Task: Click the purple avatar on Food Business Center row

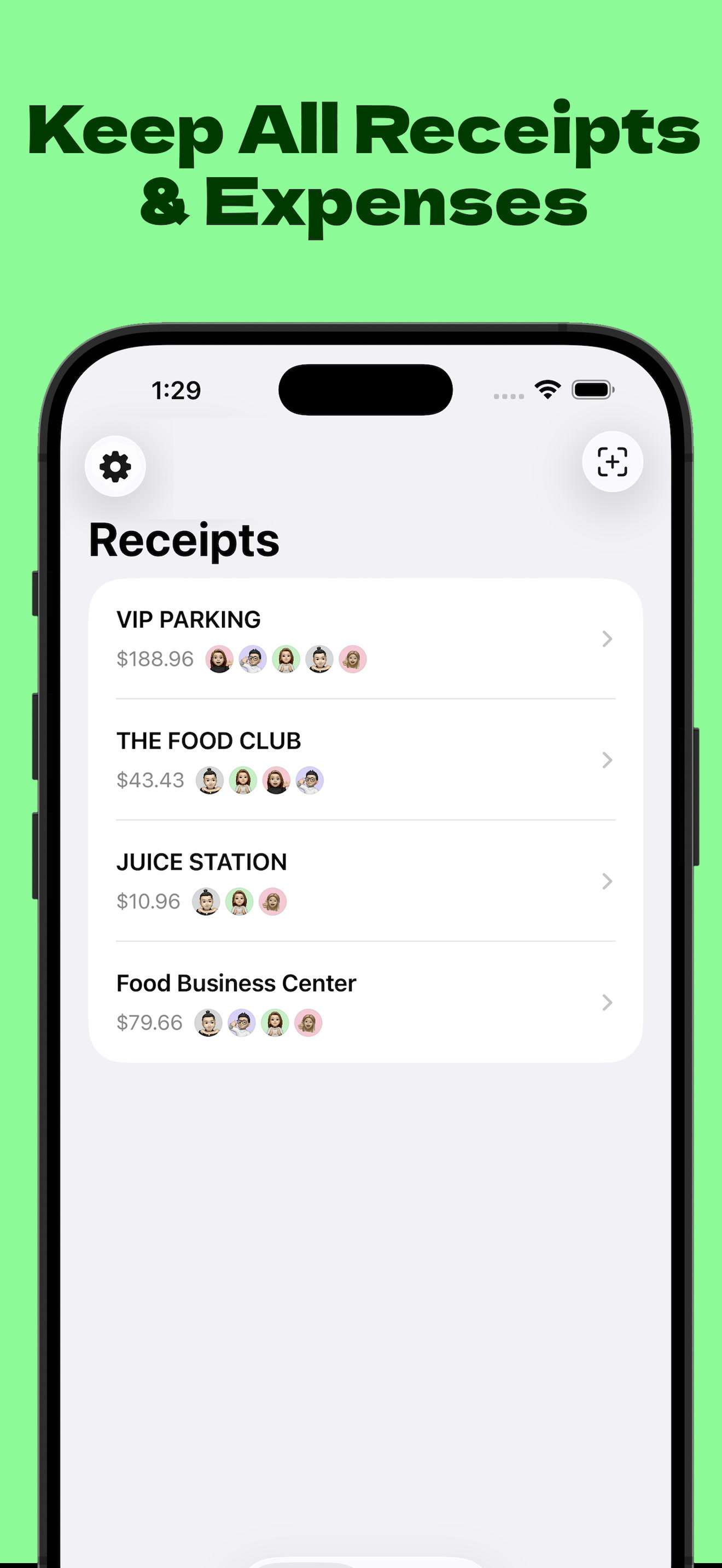Action: [242, 1021]
